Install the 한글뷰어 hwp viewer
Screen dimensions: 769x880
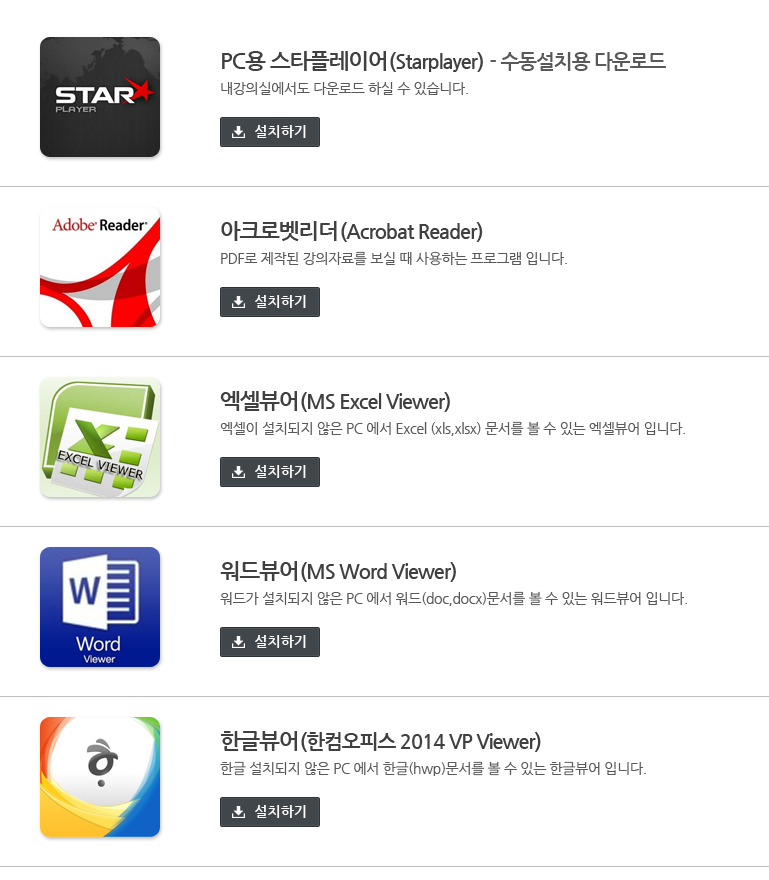(270, 812)
